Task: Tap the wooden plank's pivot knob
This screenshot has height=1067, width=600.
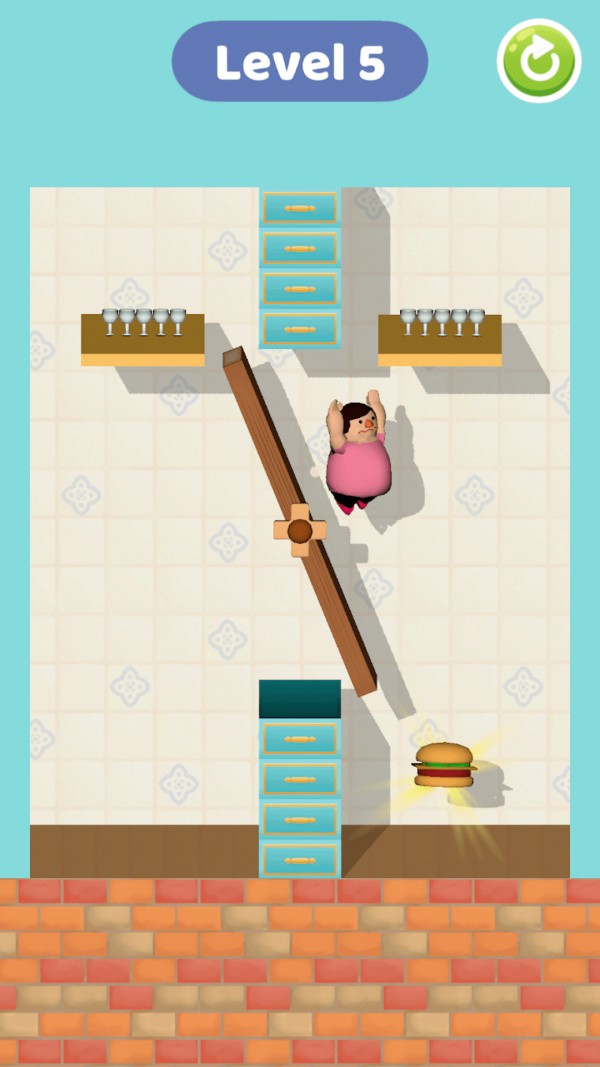Action: point(299,530)
